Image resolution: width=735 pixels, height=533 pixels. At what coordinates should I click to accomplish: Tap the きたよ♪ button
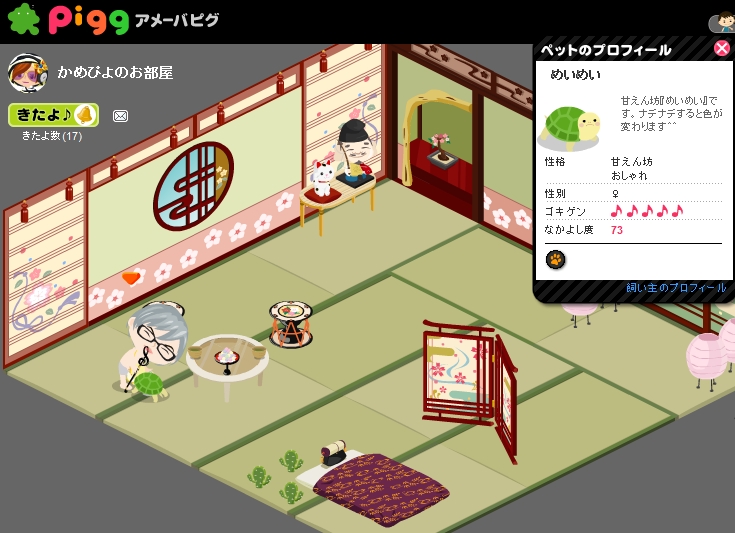53,115
